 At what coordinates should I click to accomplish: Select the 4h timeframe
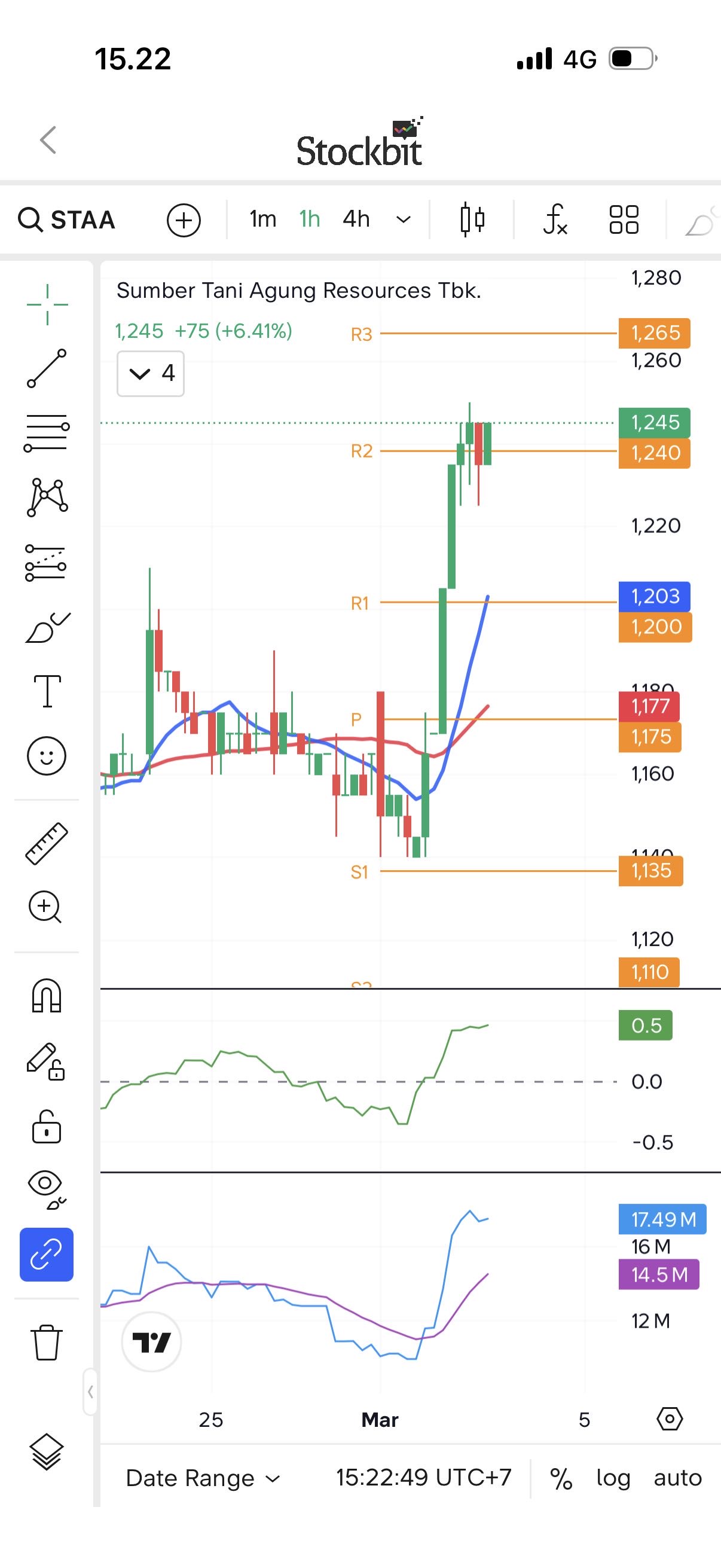[x=356, y=219]
